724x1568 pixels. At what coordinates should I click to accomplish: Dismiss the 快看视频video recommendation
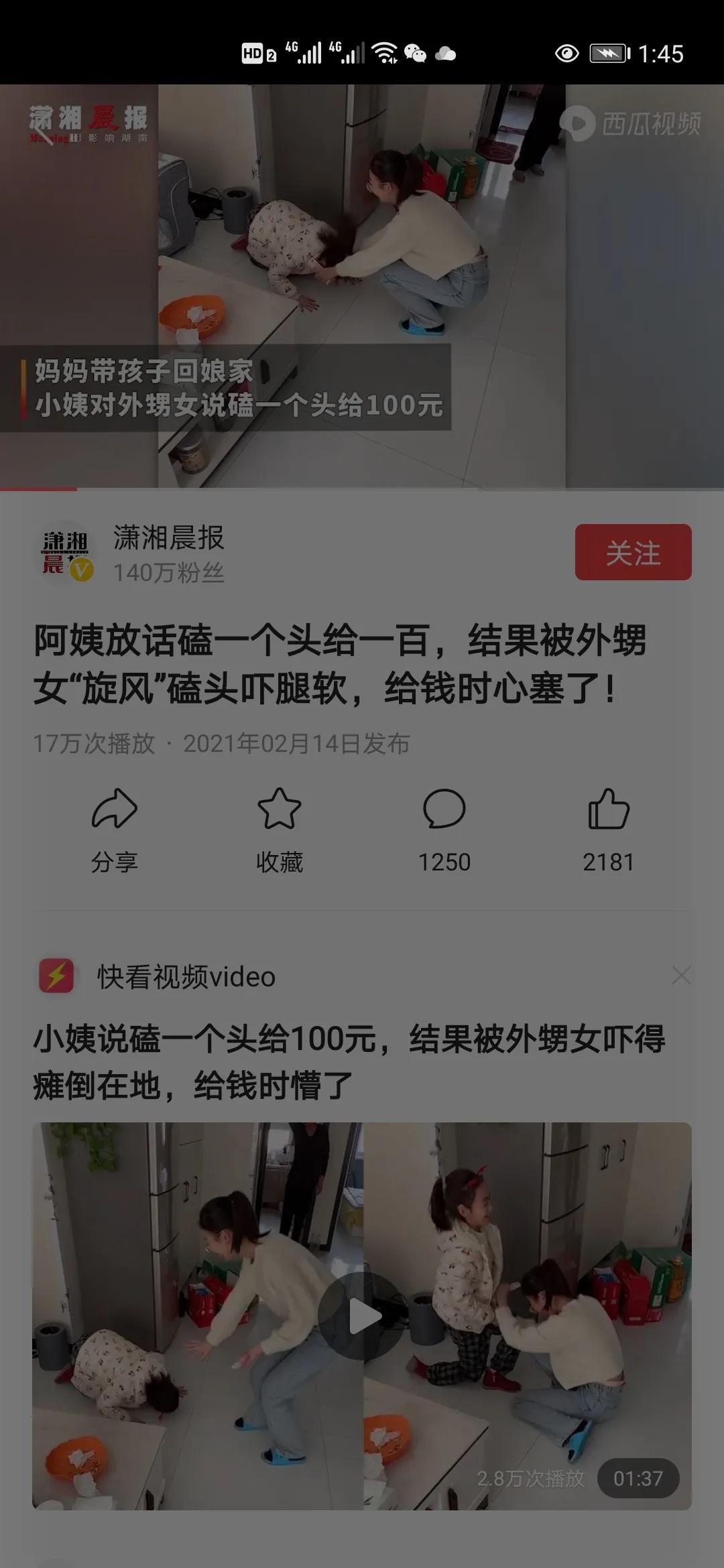(681, 976)
